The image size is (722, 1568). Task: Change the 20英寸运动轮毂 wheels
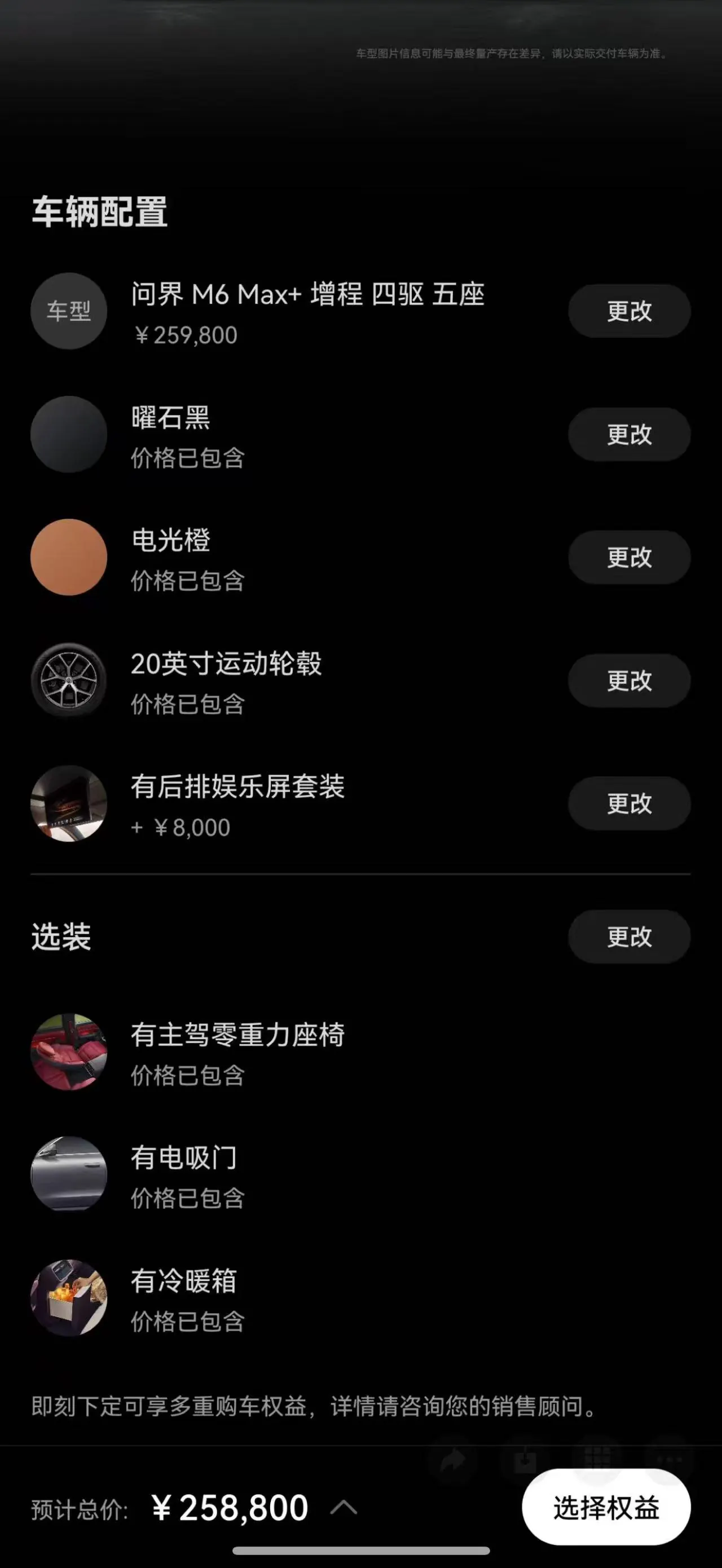click(x=629, y=681)
